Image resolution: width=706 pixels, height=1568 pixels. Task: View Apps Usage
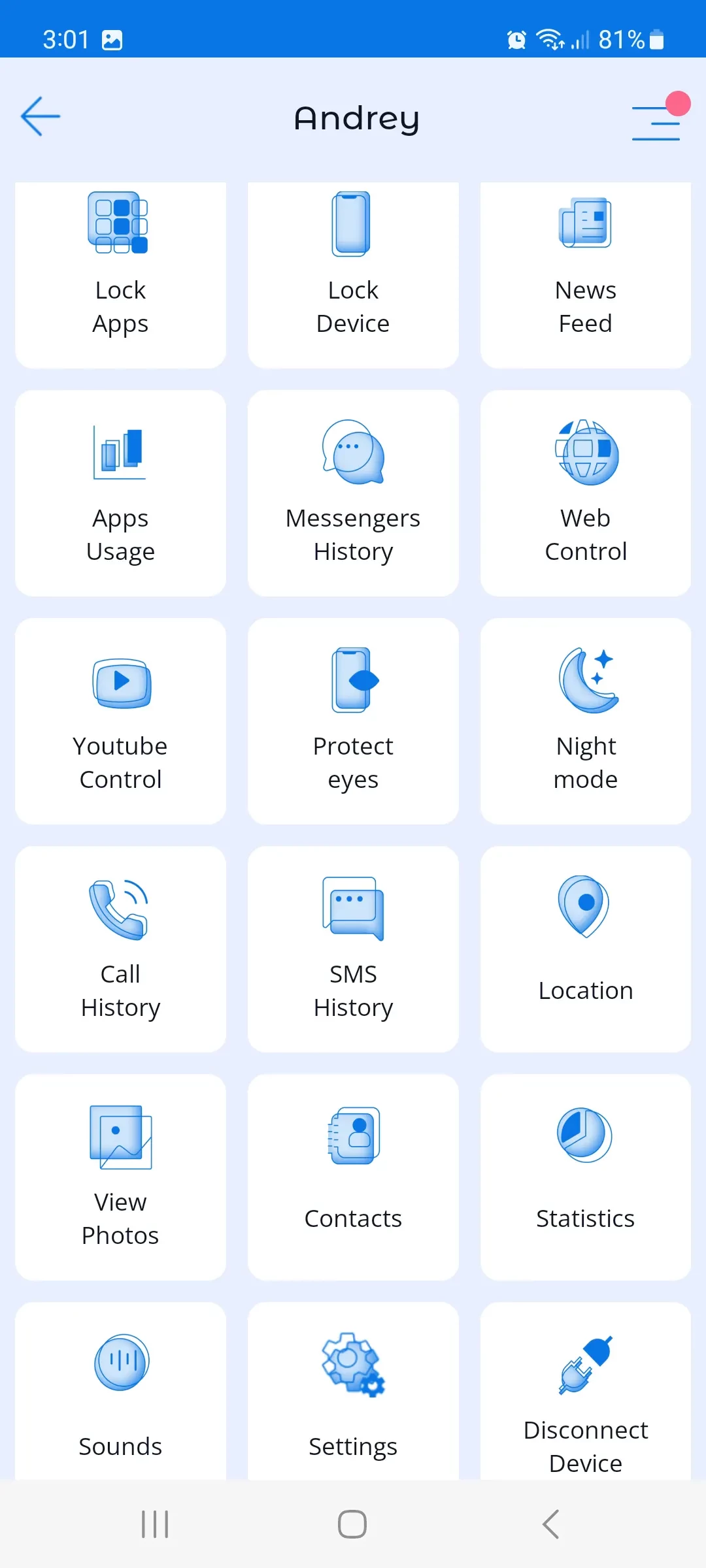coord(120,493)
